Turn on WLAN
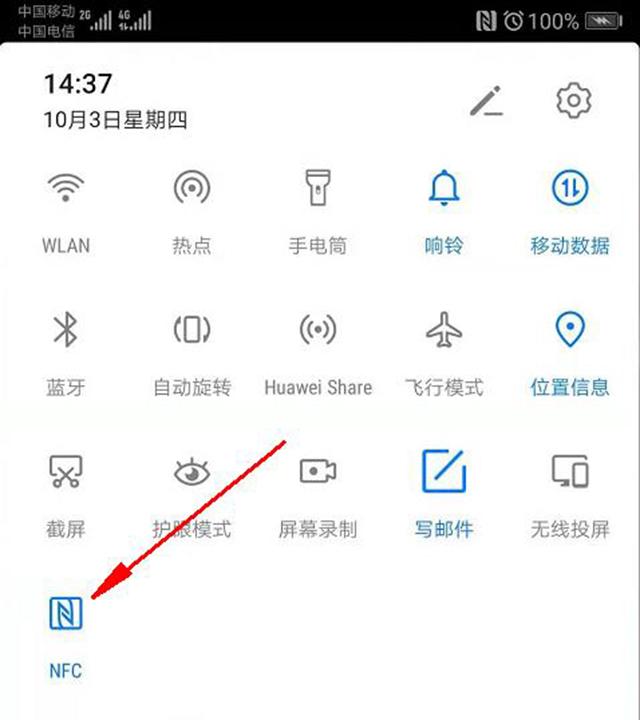Viewport: 640px width, 720px height. pyautogui.click(x=66, y=189)
